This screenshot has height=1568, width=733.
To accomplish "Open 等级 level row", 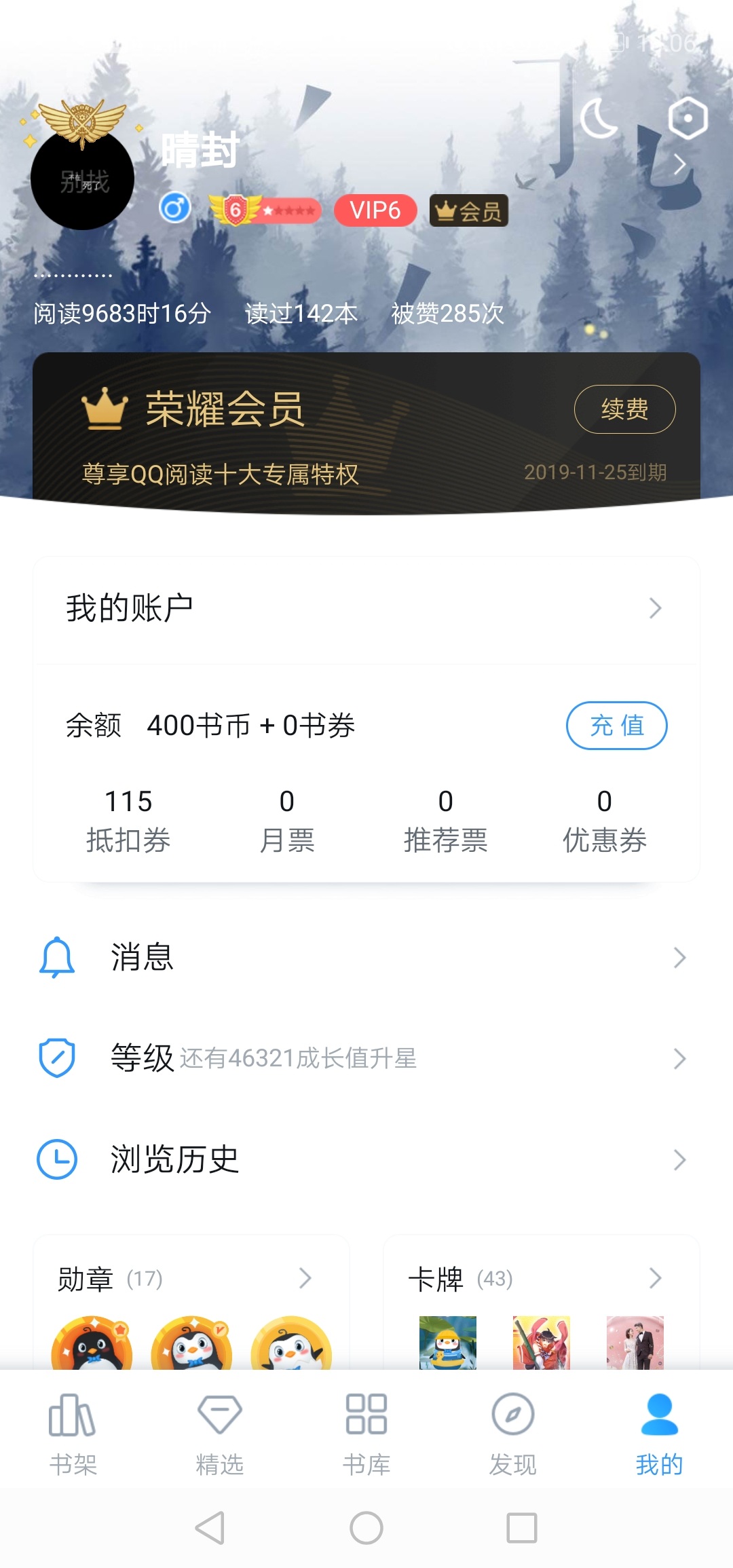I will (x=366, y=1058).
